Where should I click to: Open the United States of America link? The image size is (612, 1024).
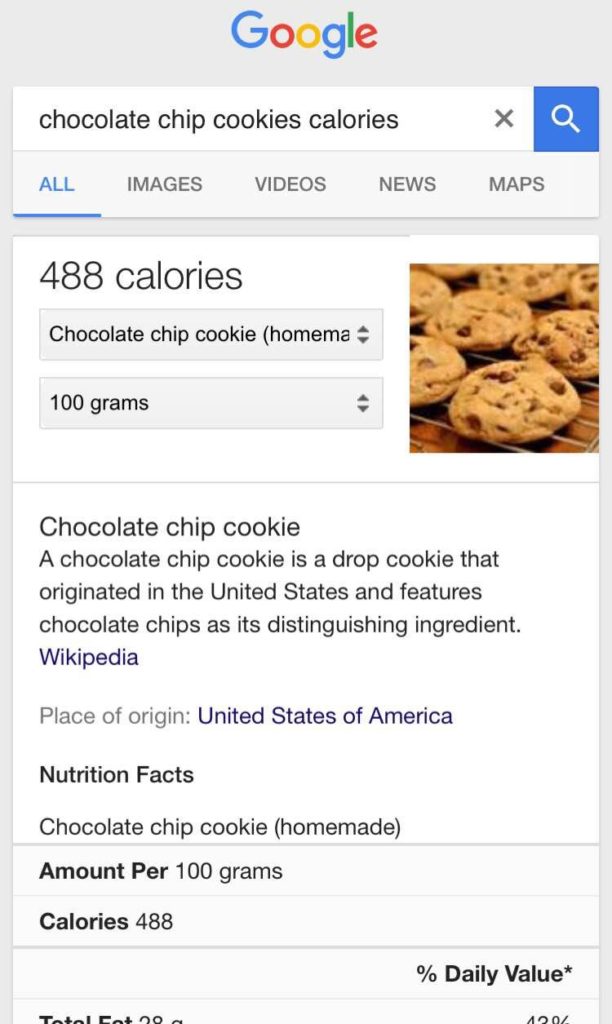point(325,716)
